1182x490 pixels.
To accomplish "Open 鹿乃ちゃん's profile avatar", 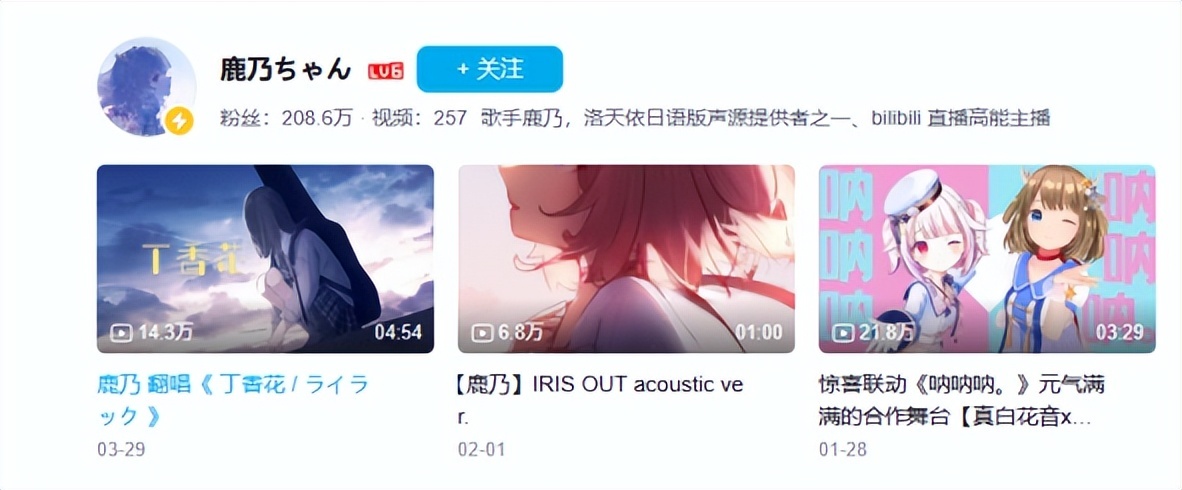I will 146,87.
